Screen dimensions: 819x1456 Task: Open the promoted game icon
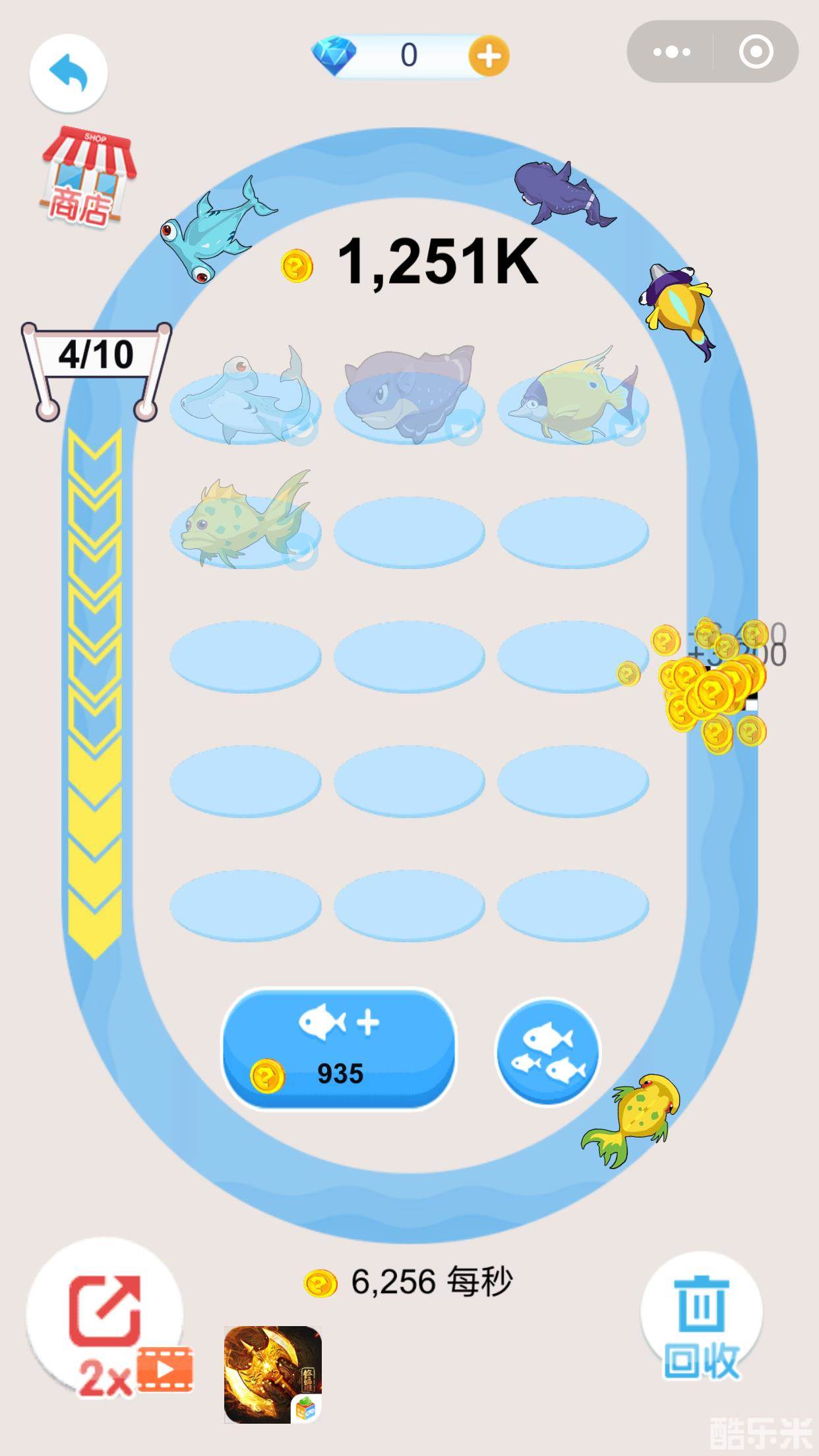tap(273, 1374)
